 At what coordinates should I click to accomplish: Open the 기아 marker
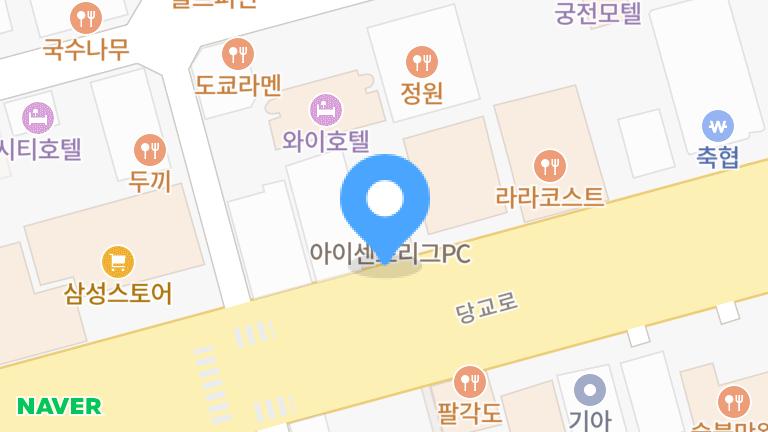[x=590, y=390]
